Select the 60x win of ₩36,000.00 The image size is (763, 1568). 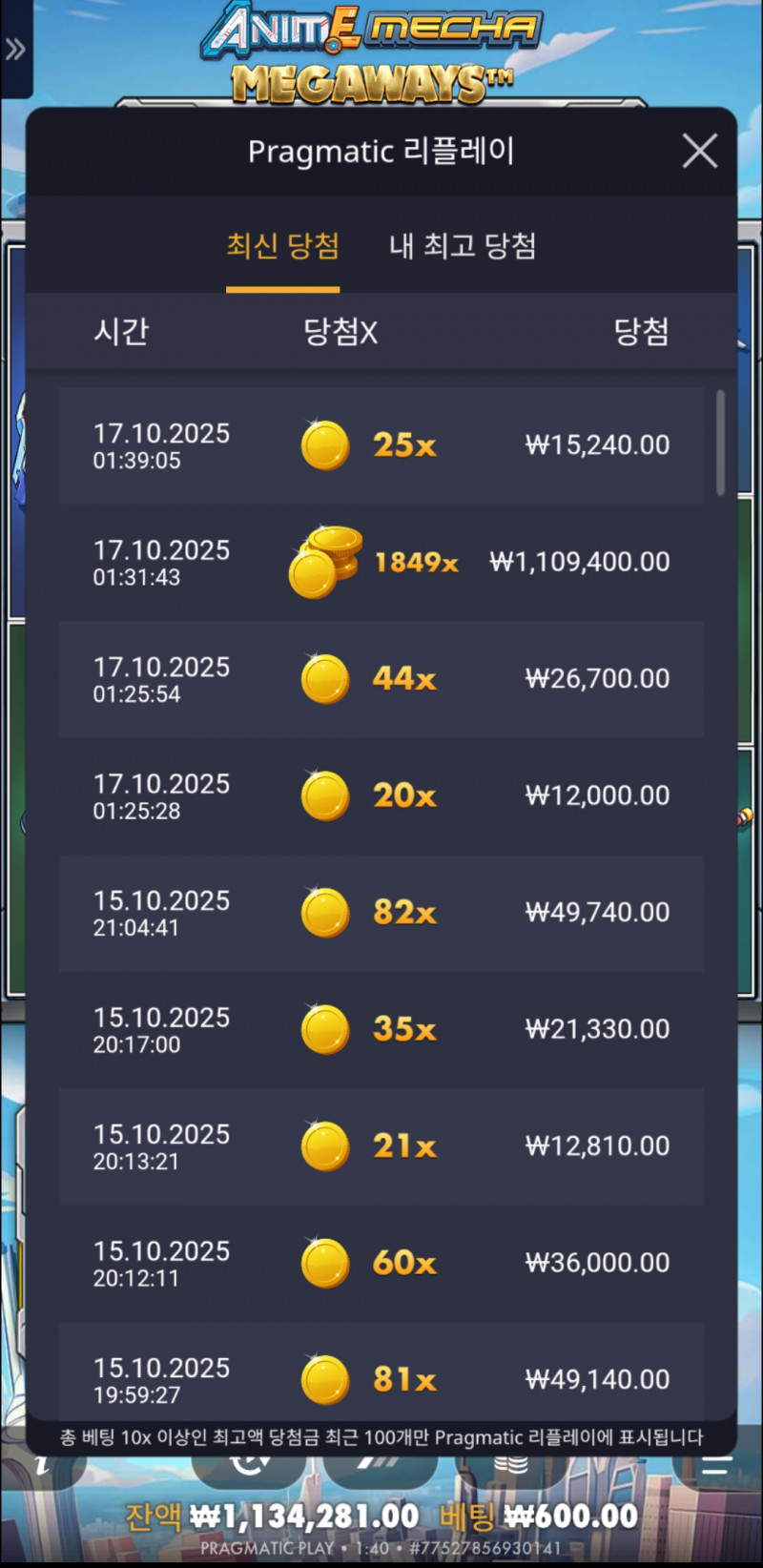(x=381, y=1263)
